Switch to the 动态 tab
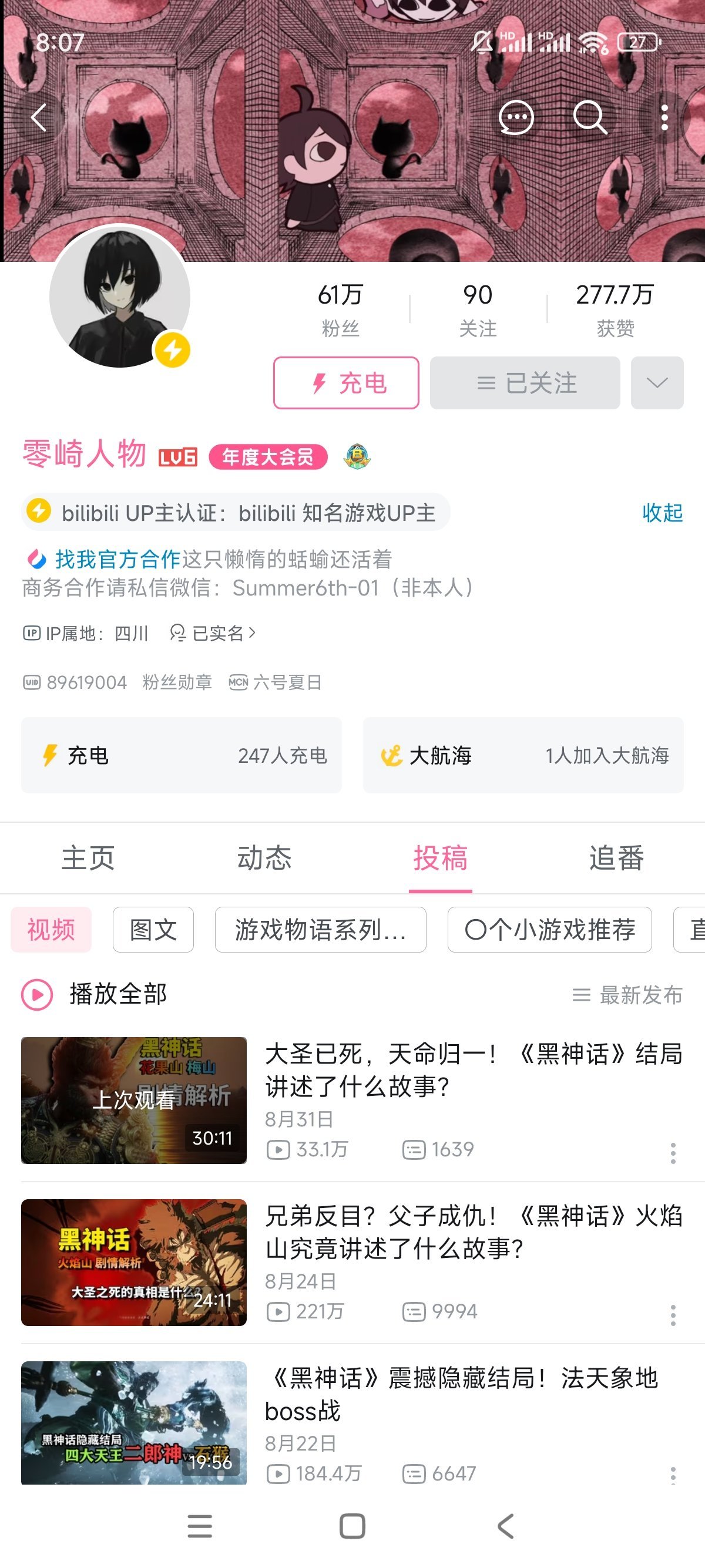The height and width of the screenshot is (1568, 705). click(264, 857)
